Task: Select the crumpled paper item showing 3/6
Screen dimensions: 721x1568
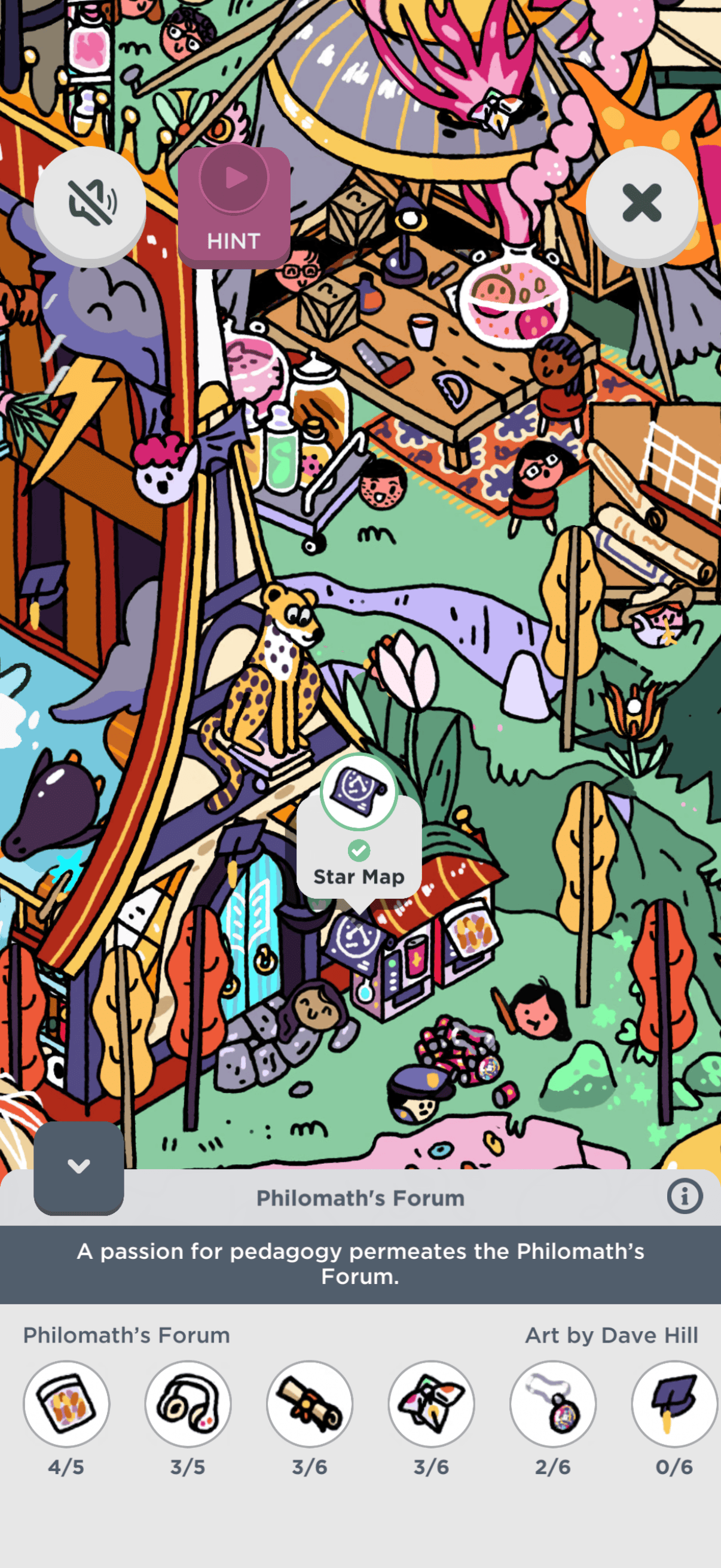Action: 432,1404
